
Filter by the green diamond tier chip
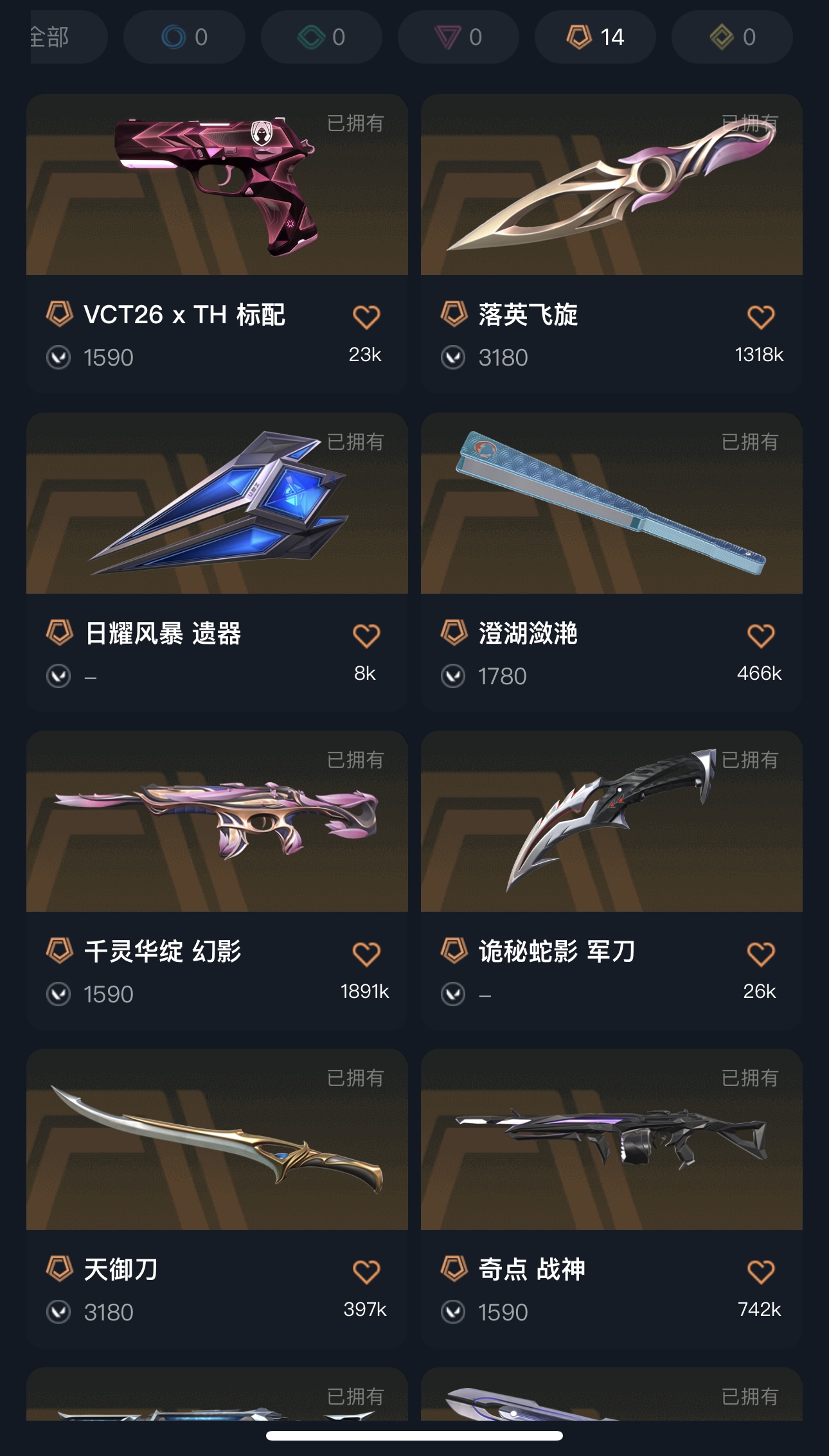(321, 37)
